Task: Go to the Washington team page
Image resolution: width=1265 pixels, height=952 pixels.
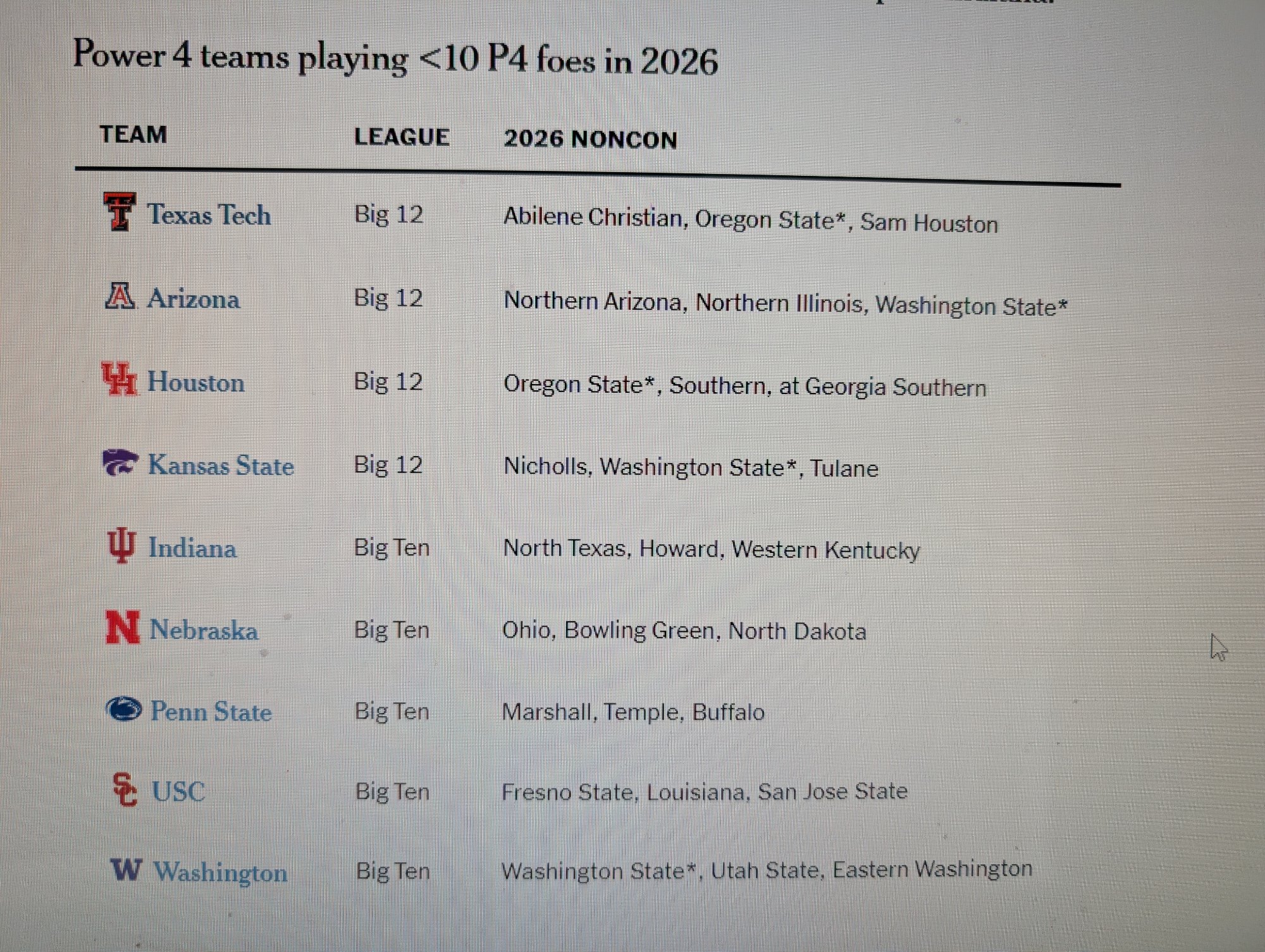Action: point(220,872)
